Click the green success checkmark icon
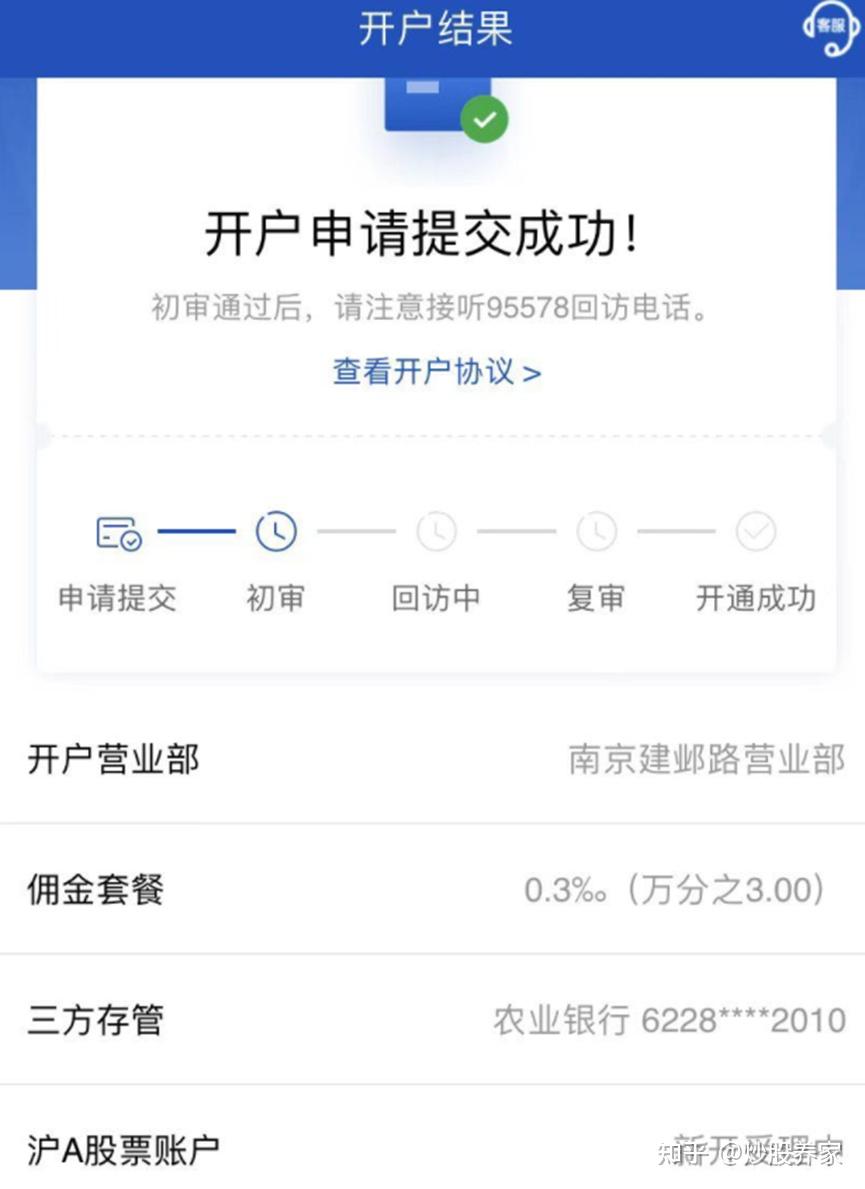This screenshot has width=865, height=1189. [x=484, y=117]
